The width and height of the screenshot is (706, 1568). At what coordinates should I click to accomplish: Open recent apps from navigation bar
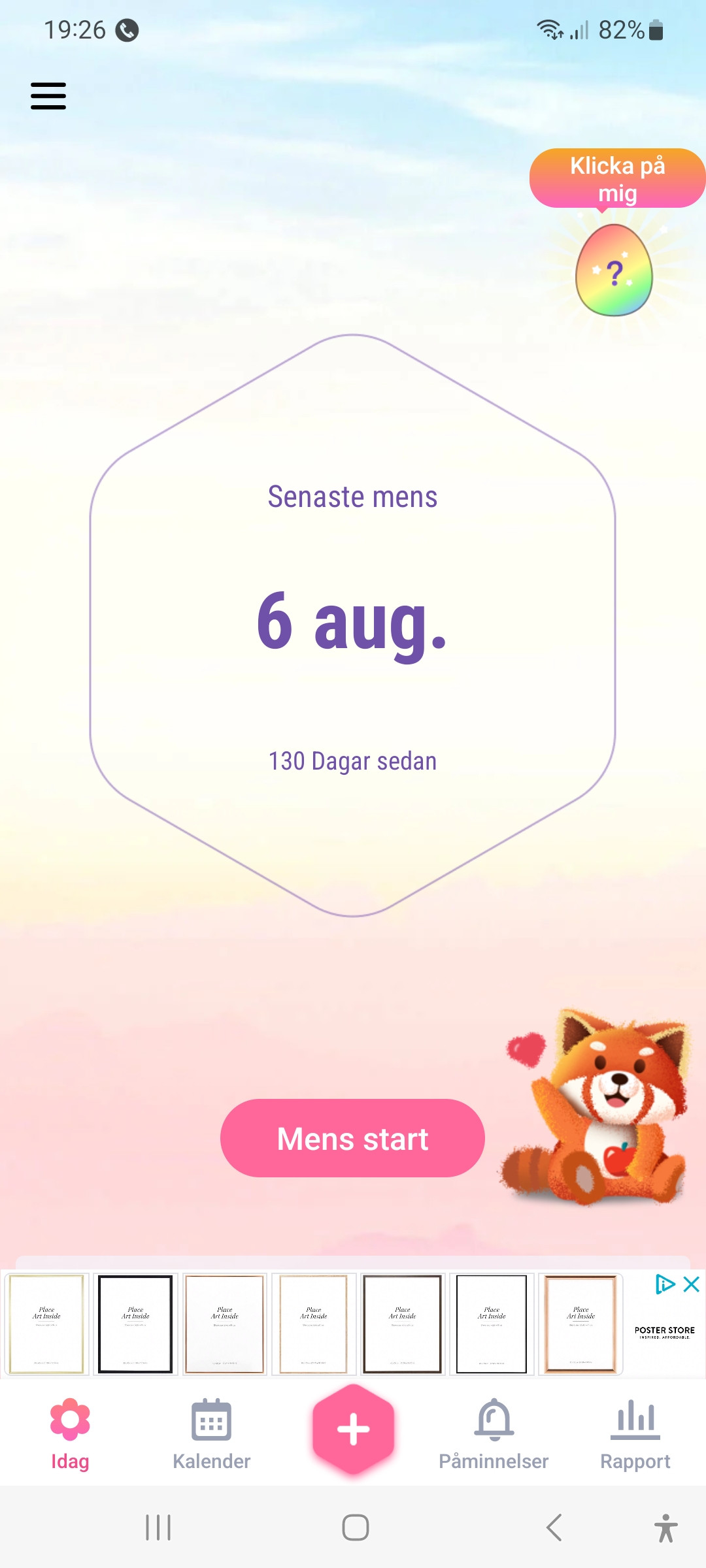pos(158,1527)
